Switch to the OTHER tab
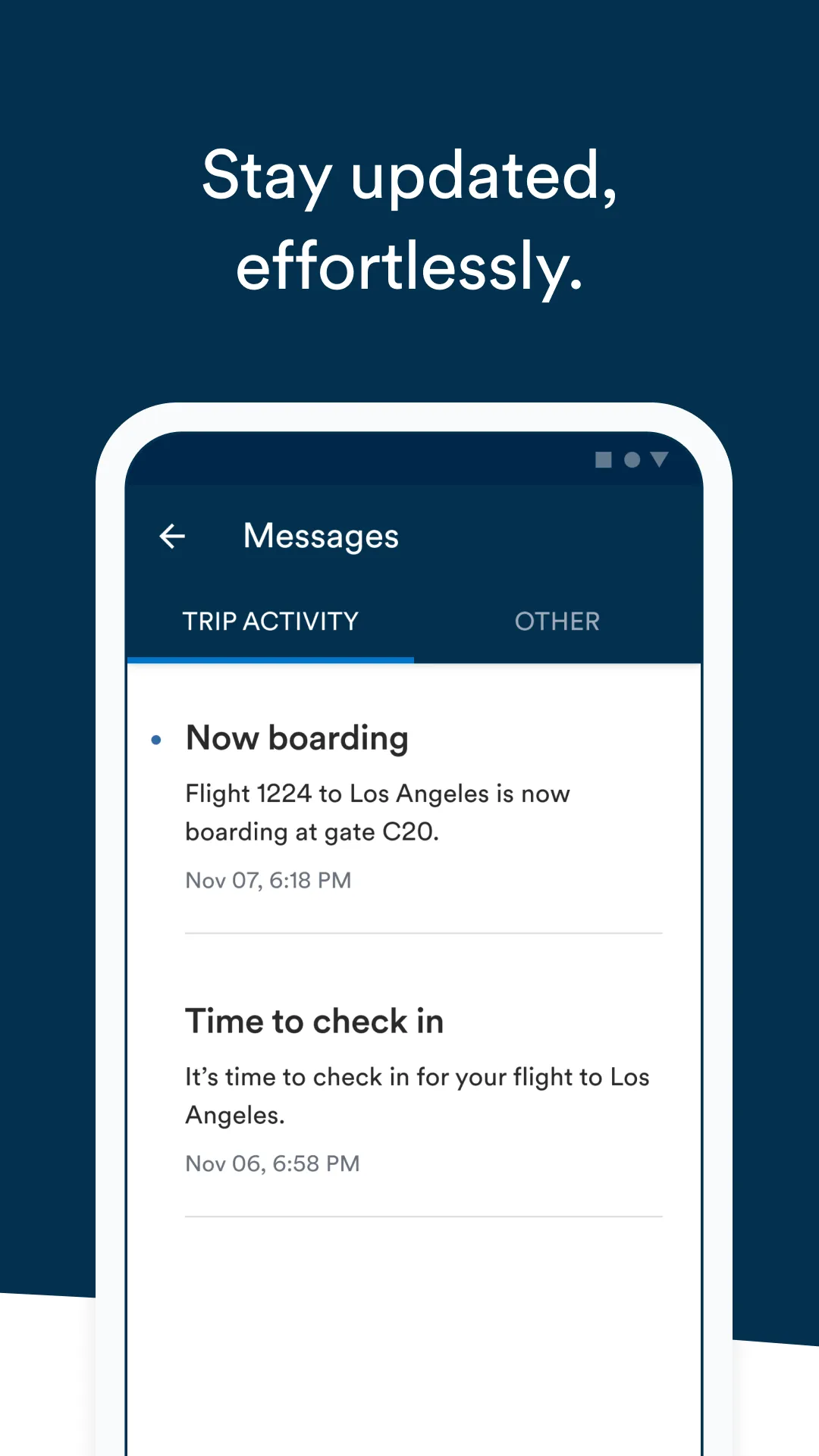This screenshot has width=819, height=1456. tap(557, 622)
